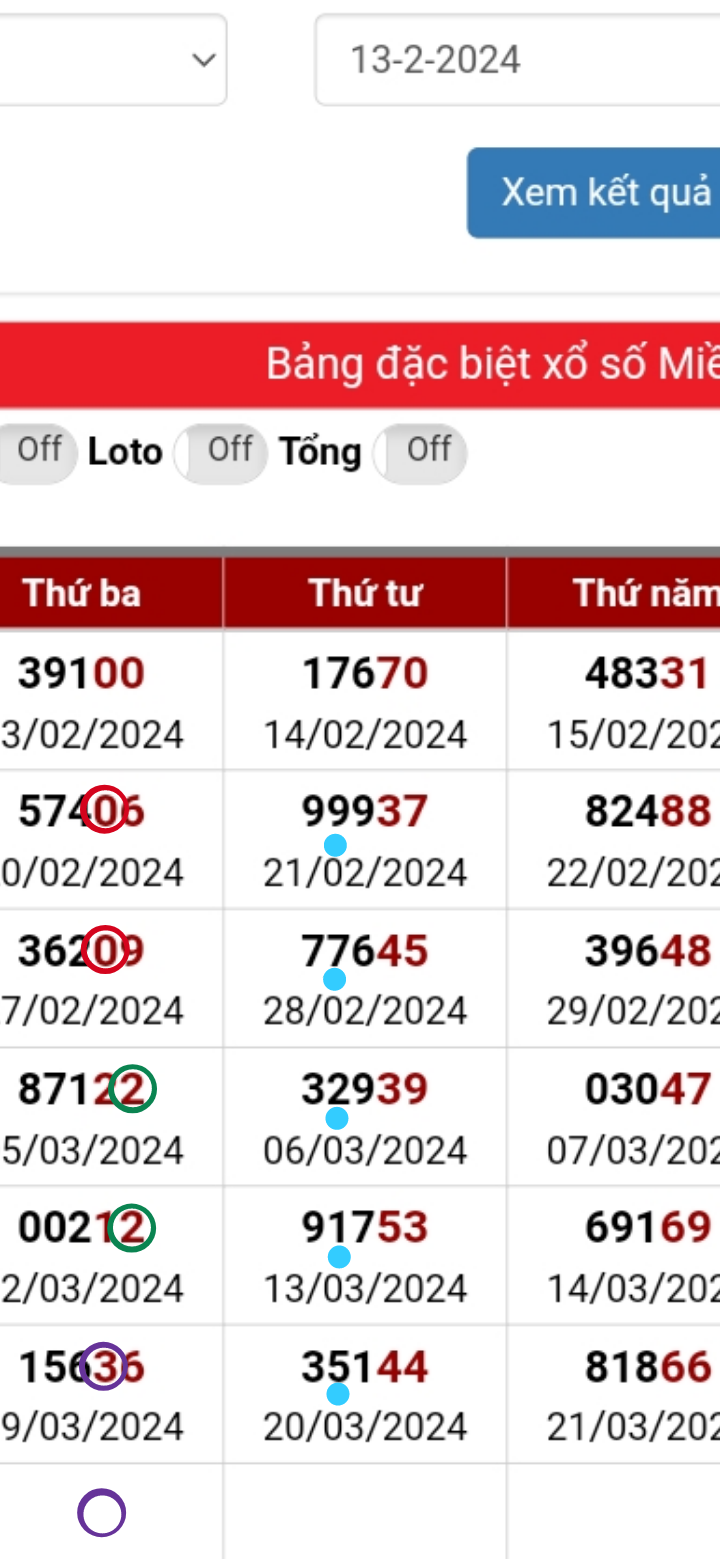Screen dimensions: 720x1559
Task: Open the 13-2-2024 date picker field
Action: click(518, 60)
